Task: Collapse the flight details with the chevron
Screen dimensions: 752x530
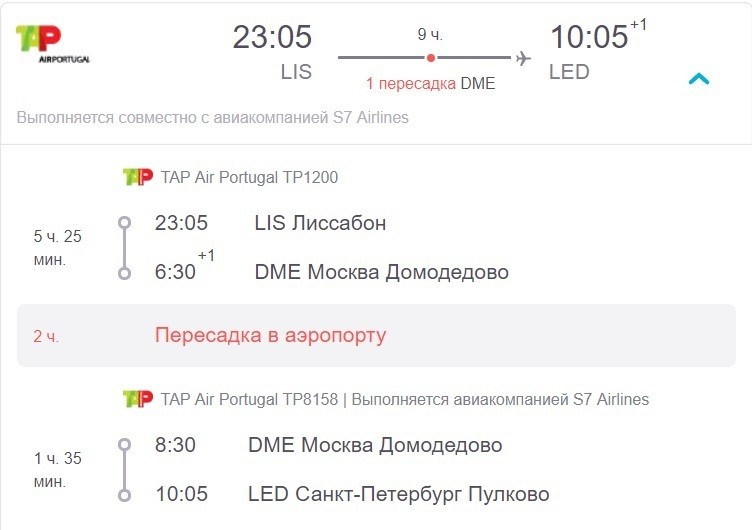Action: pos(699,78)
